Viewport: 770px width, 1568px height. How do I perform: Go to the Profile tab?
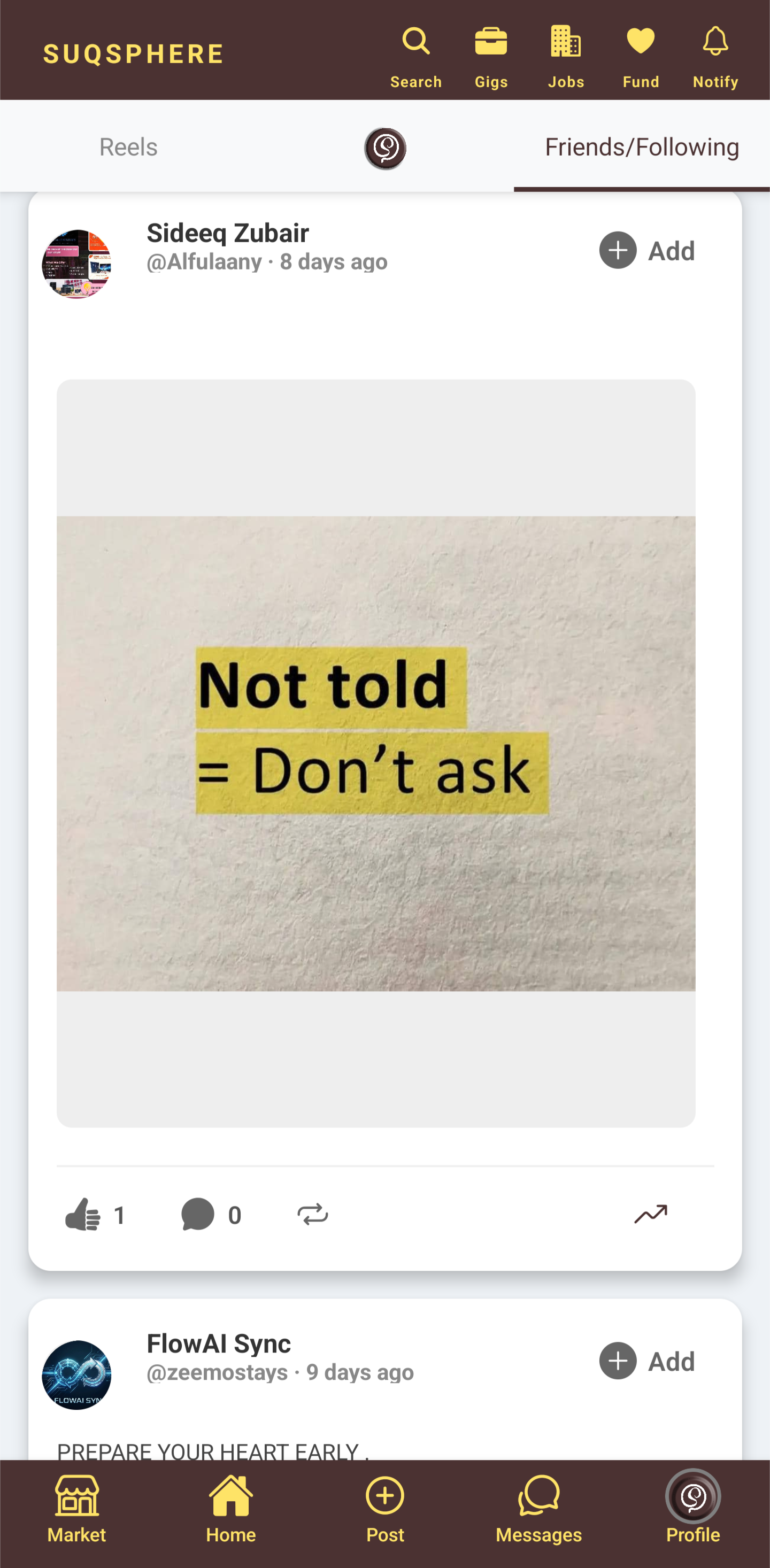tap(692, 1508)
